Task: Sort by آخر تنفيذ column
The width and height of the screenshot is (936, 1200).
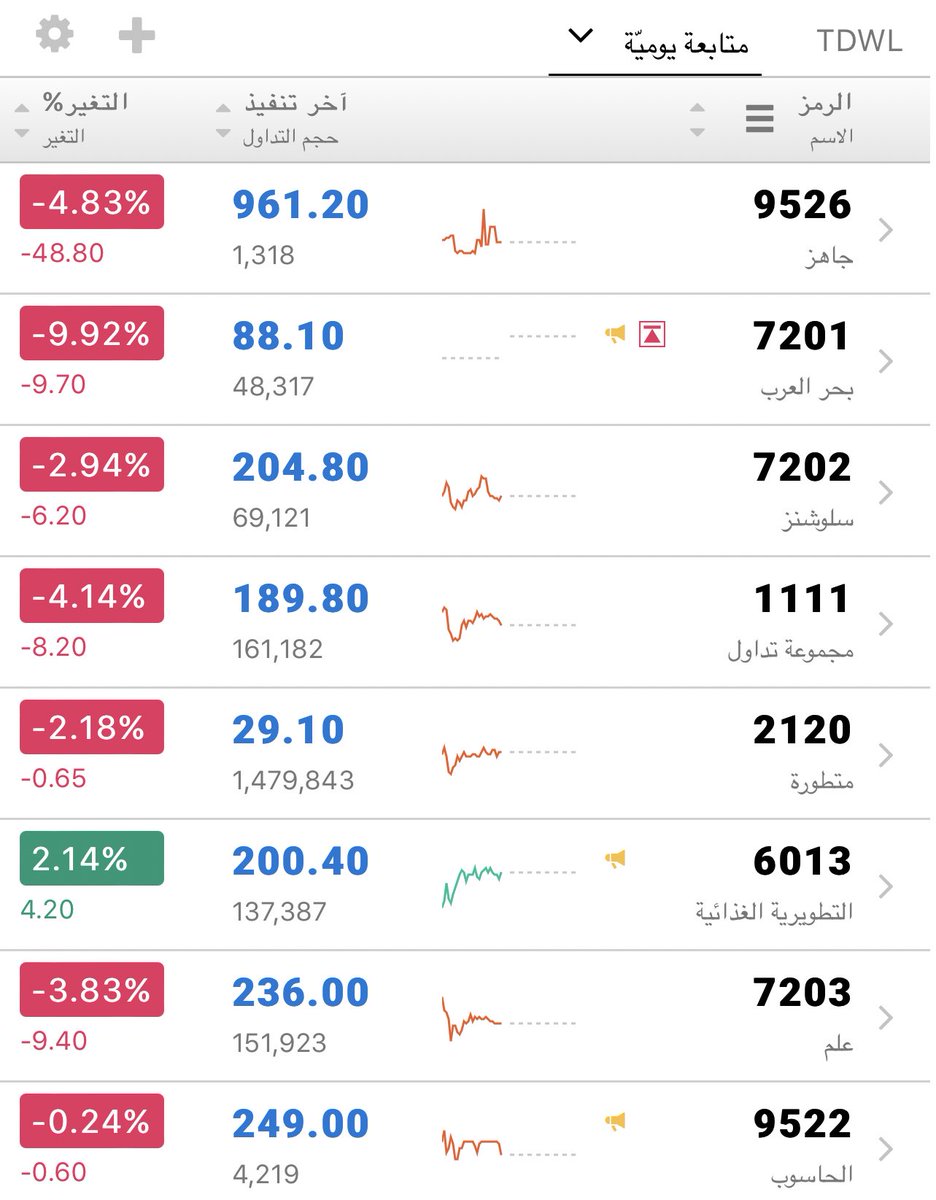Action: (x=296, y=103)
